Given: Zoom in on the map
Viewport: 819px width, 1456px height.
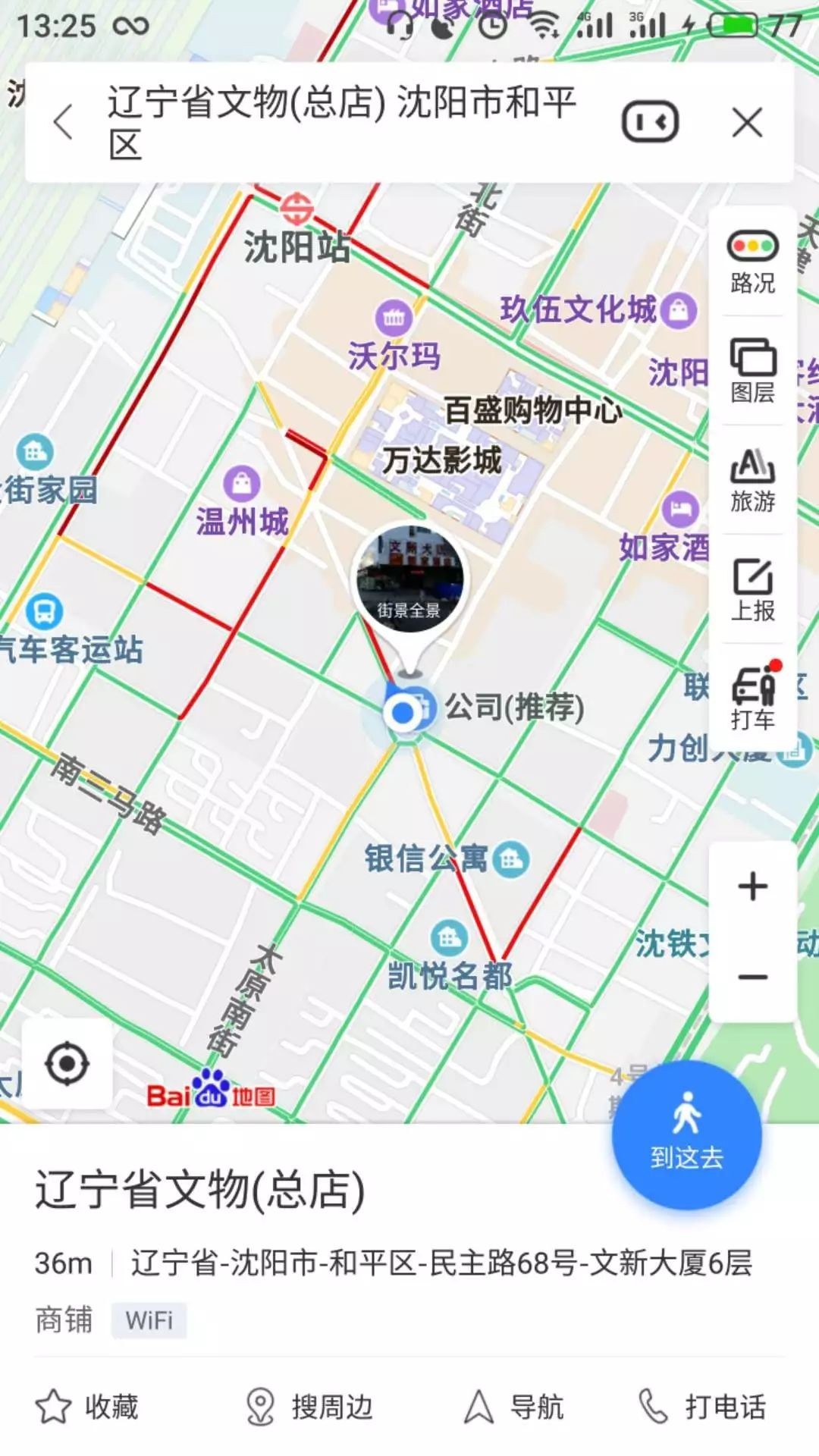Looking at the screenshot, I should click(x=752, y=886).
